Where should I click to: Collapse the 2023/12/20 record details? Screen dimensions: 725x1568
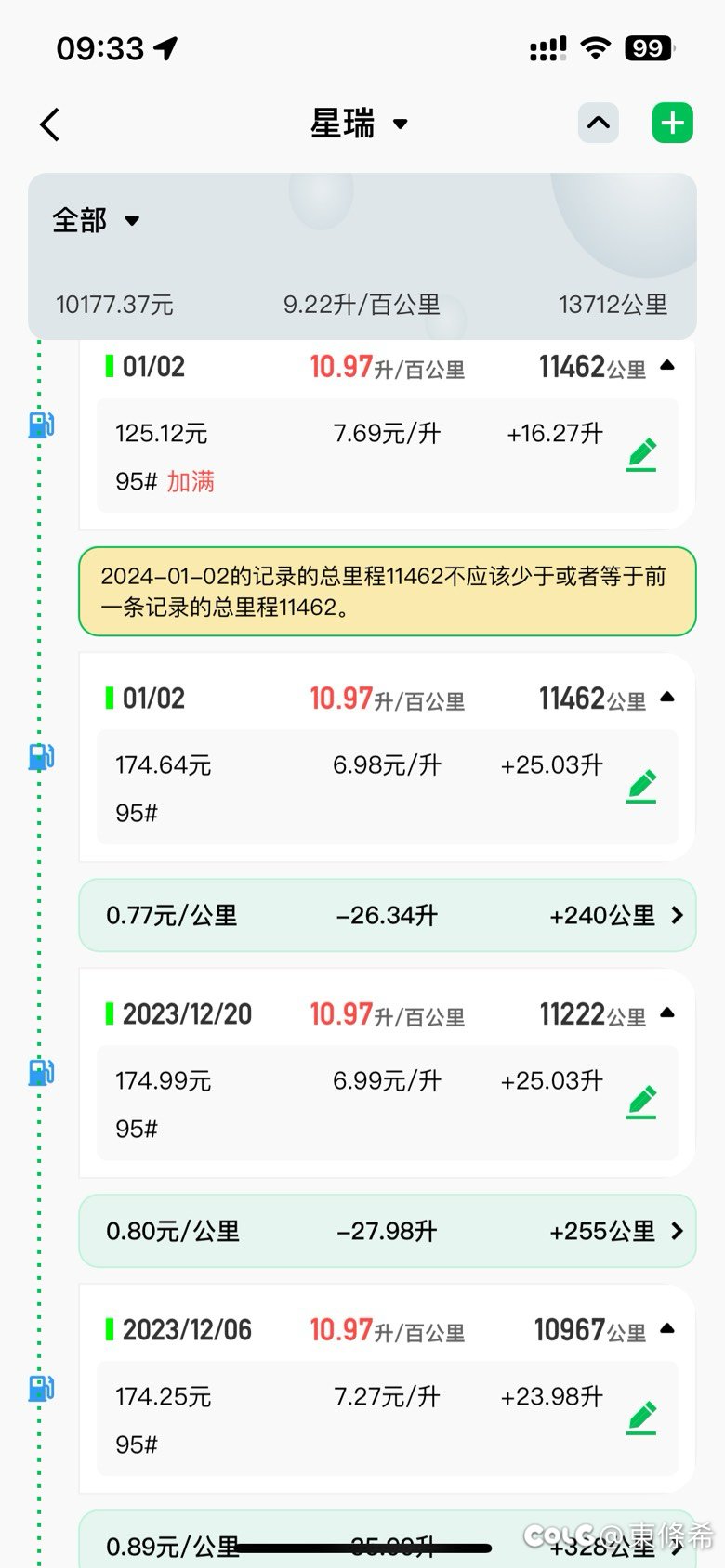666,1013
